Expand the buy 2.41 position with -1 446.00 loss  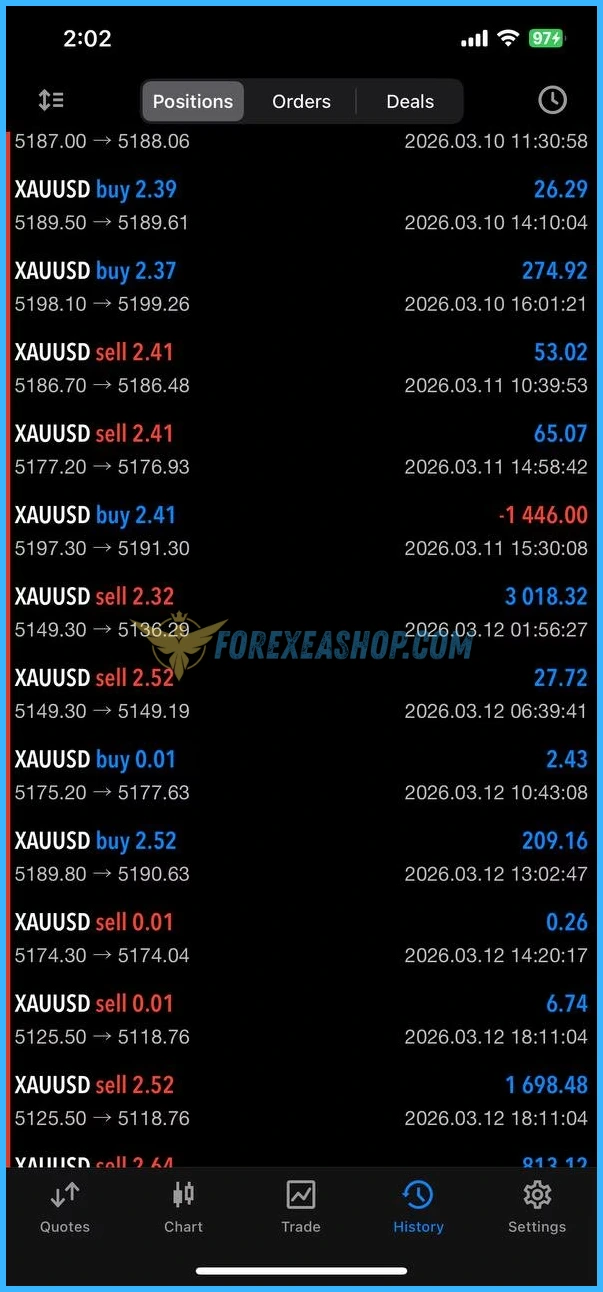point(301,531)
